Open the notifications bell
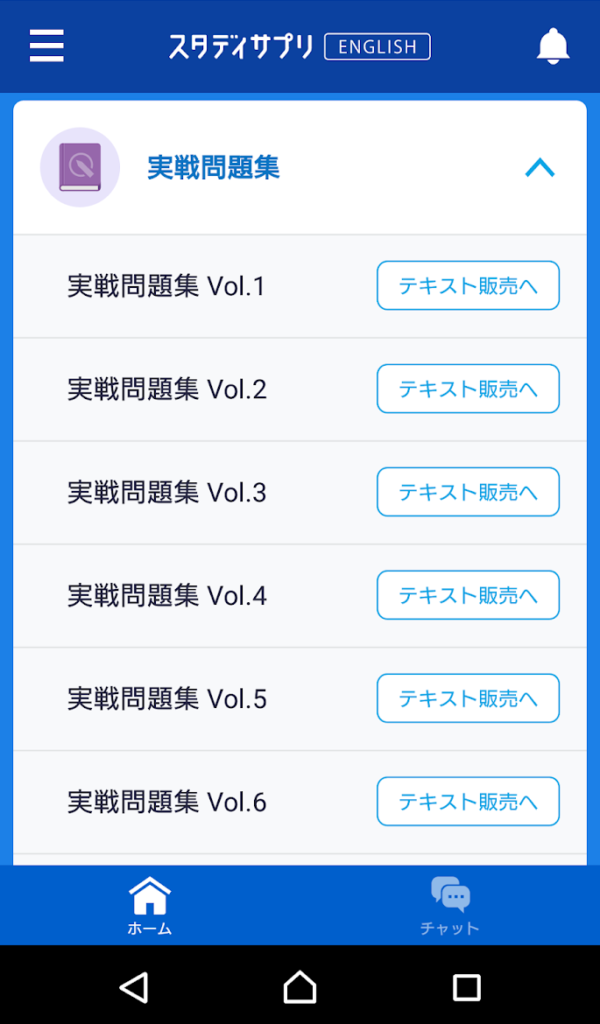 [x=553, y=46]
